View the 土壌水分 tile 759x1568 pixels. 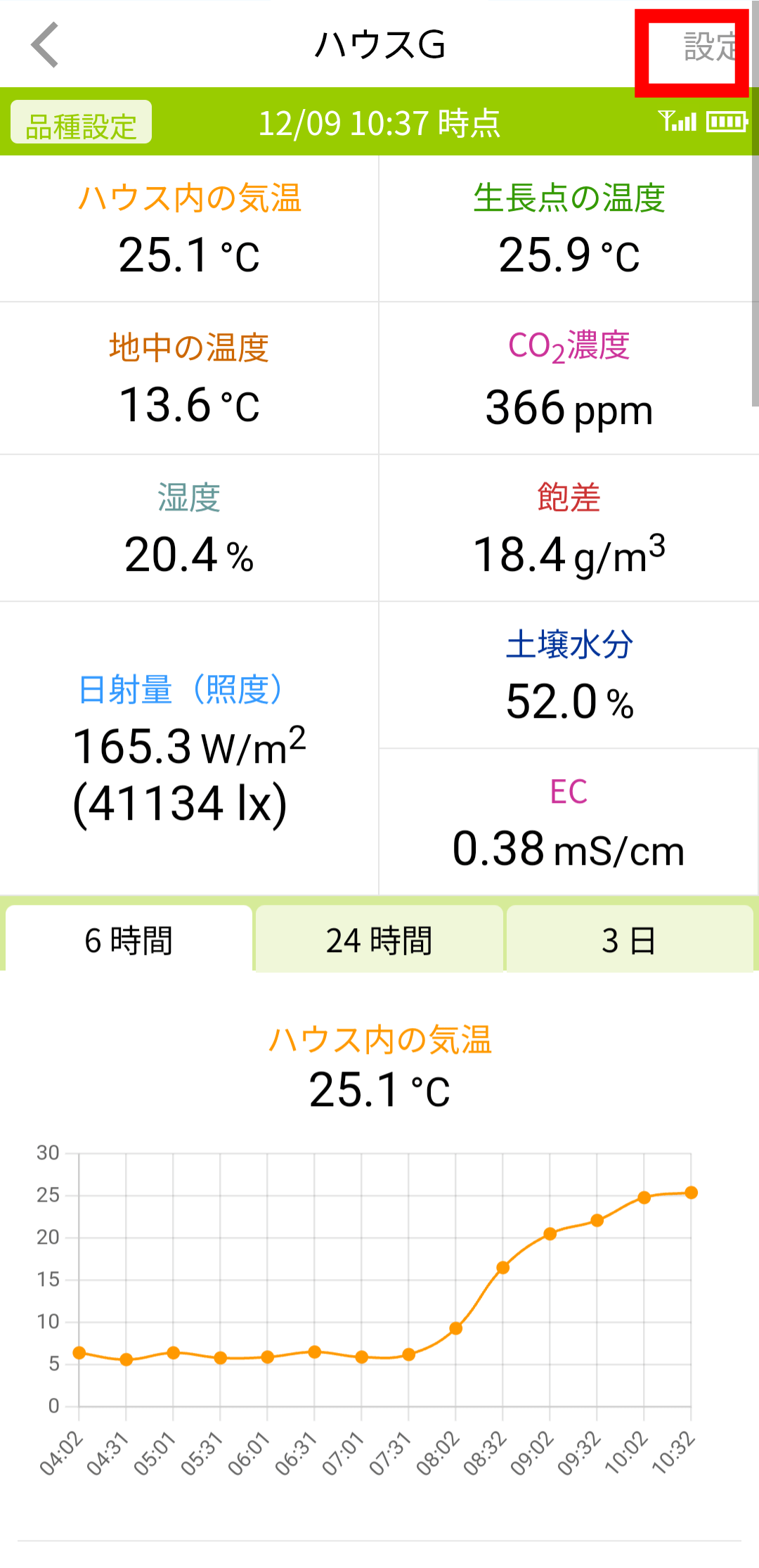[x=569, y=675]
